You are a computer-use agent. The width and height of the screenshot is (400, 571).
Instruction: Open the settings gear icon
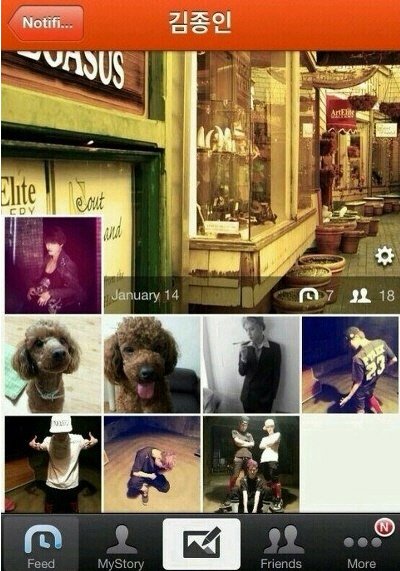(384, 256)
